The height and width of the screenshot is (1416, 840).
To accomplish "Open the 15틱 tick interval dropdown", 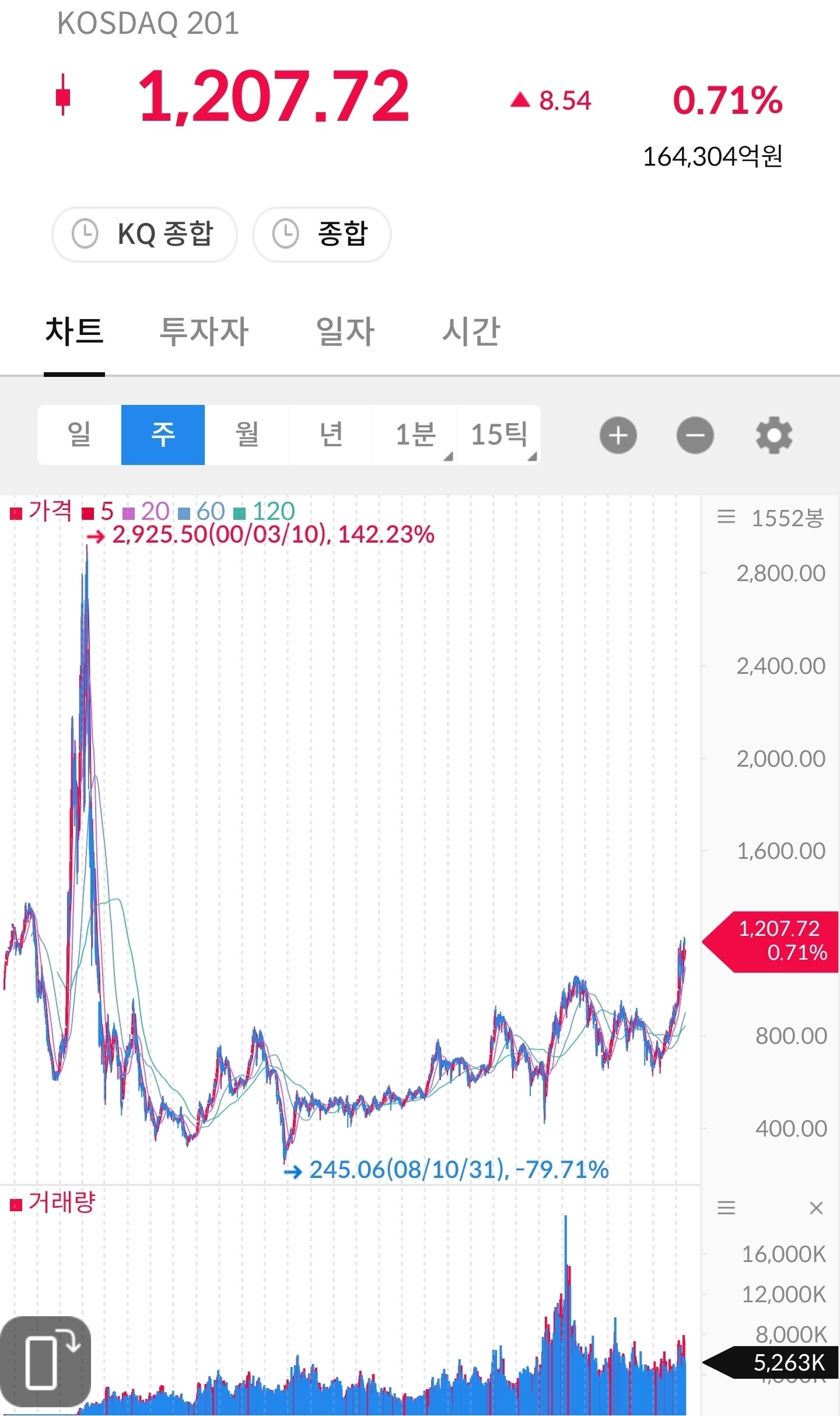I will [x=499, y=435].
